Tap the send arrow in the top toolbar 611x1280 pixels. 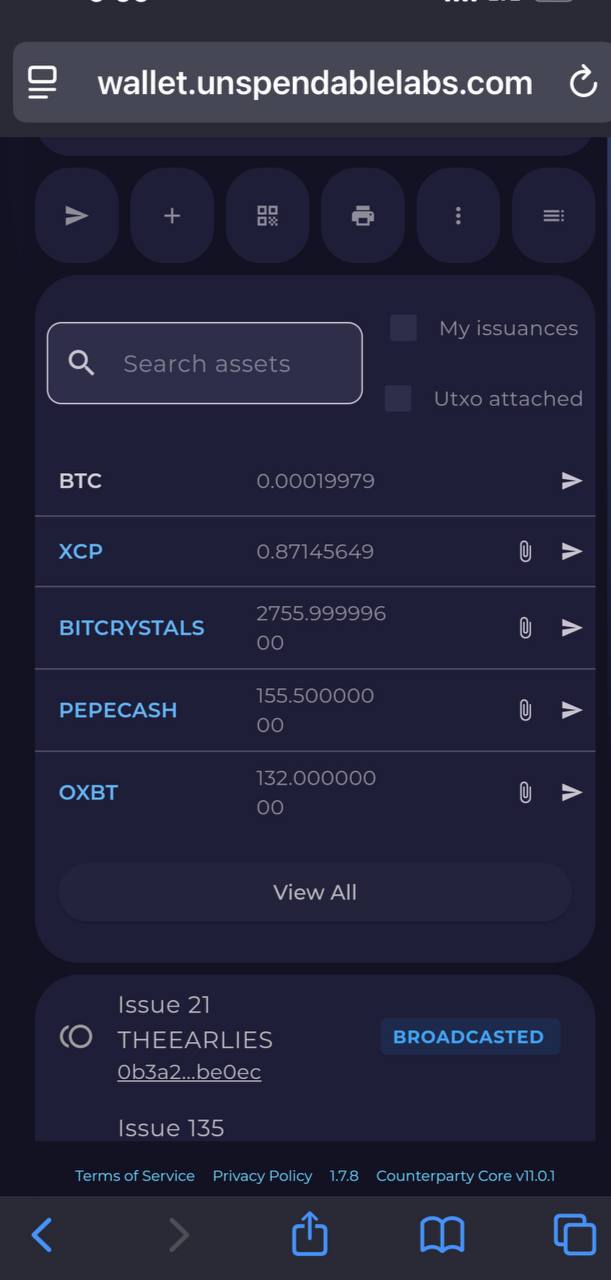point(77,215)
